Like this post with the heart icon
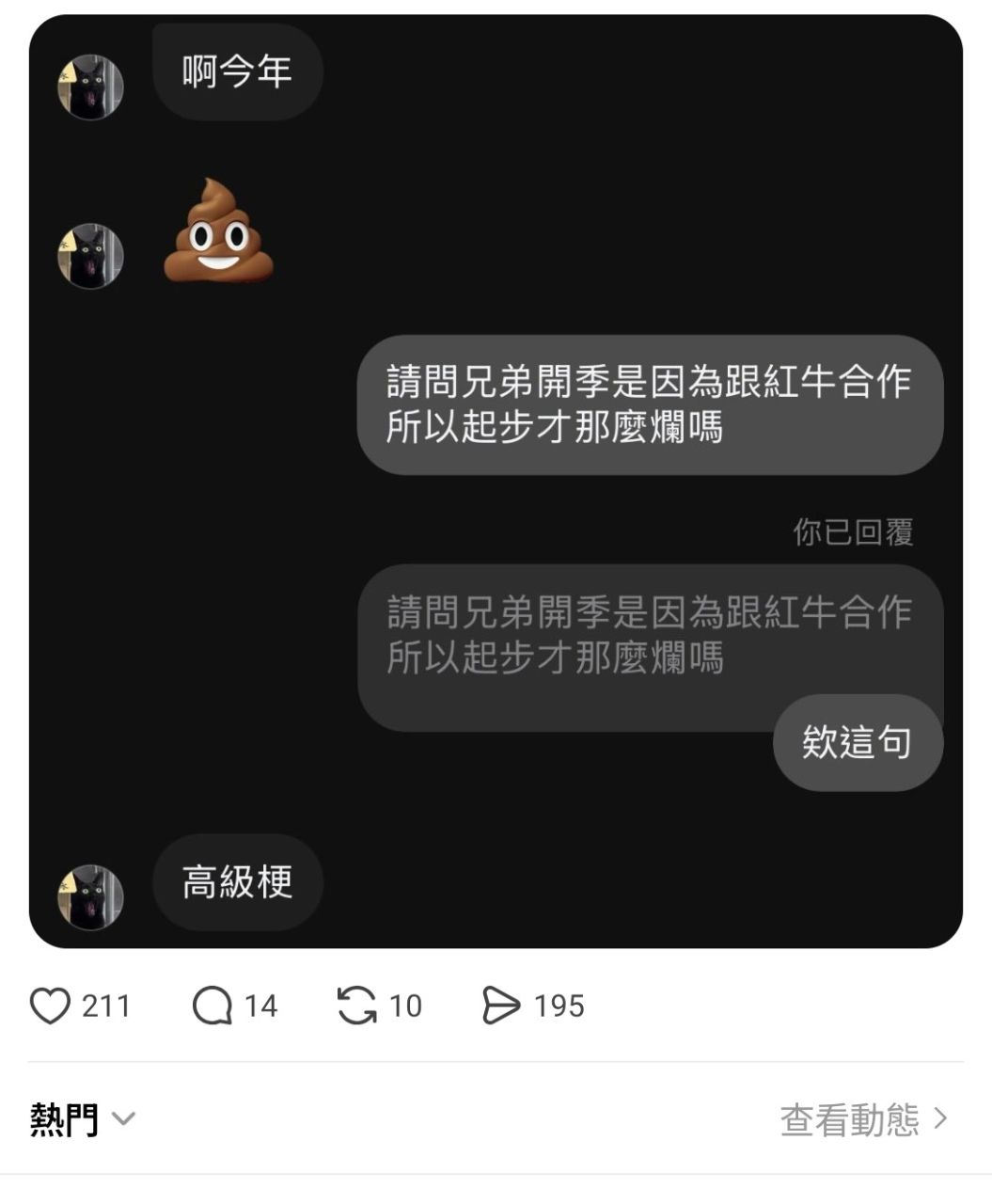The height and width of the screenshot is (1204, 992). [x=50, y=1006]
